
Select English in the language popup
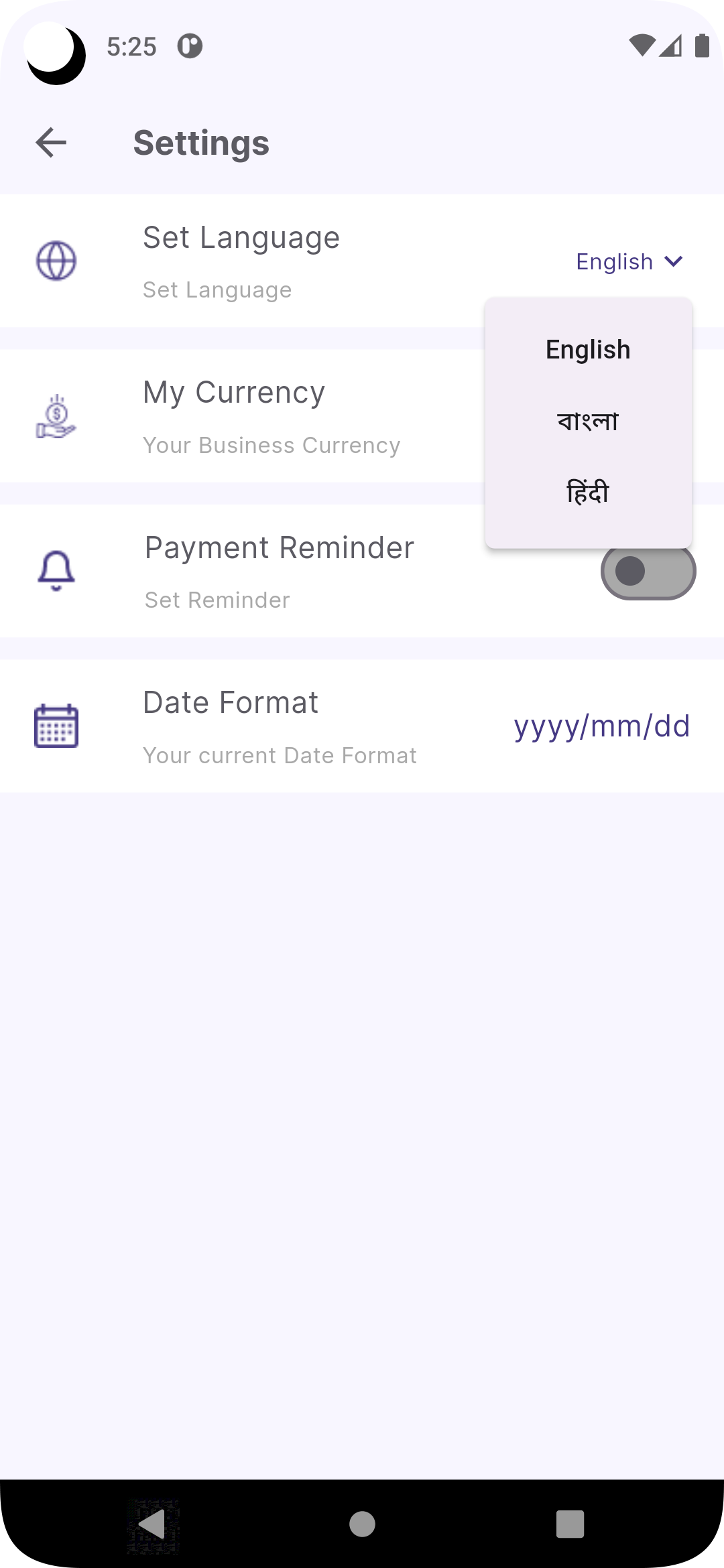pos(588,349)
